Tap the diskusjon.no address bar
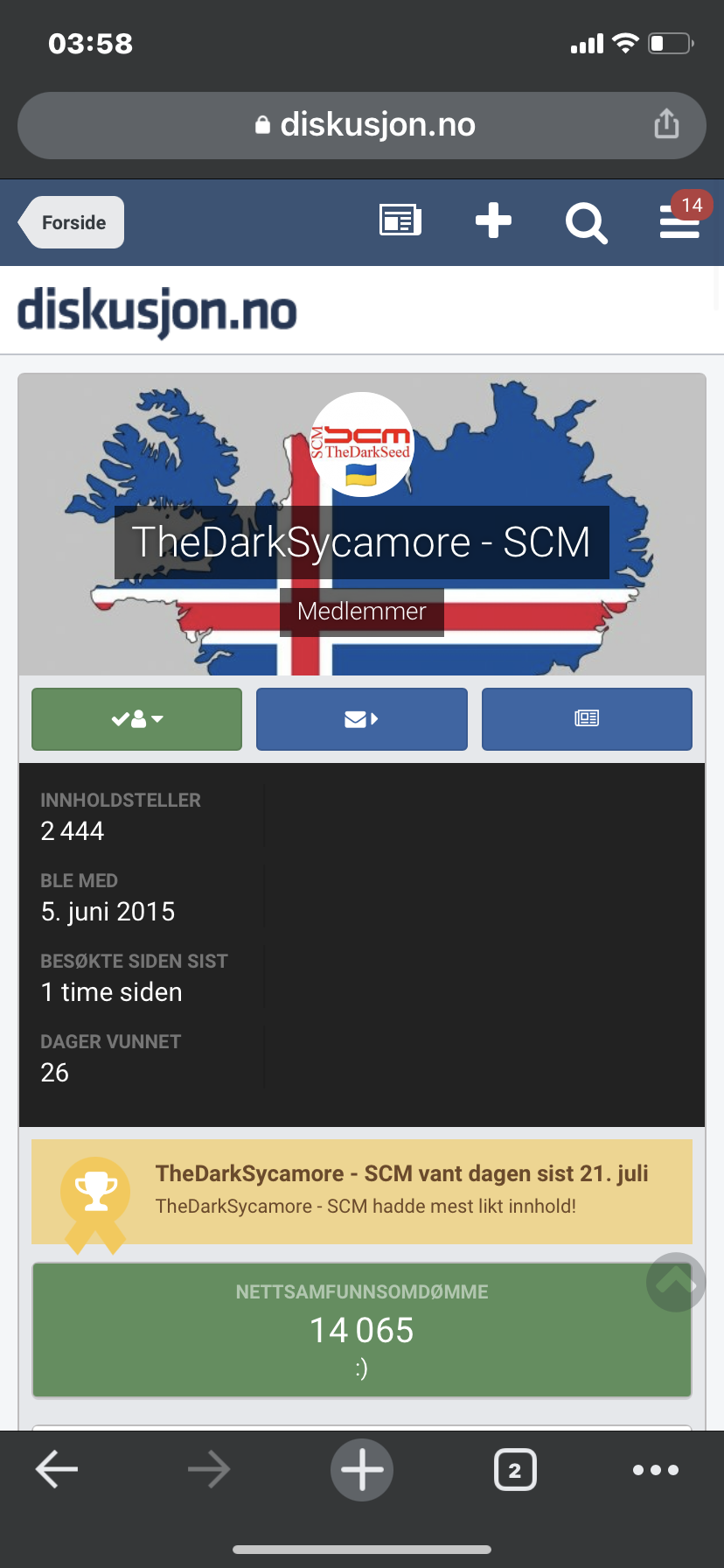This screenshot has height=1568, width=724. point(362,125)
